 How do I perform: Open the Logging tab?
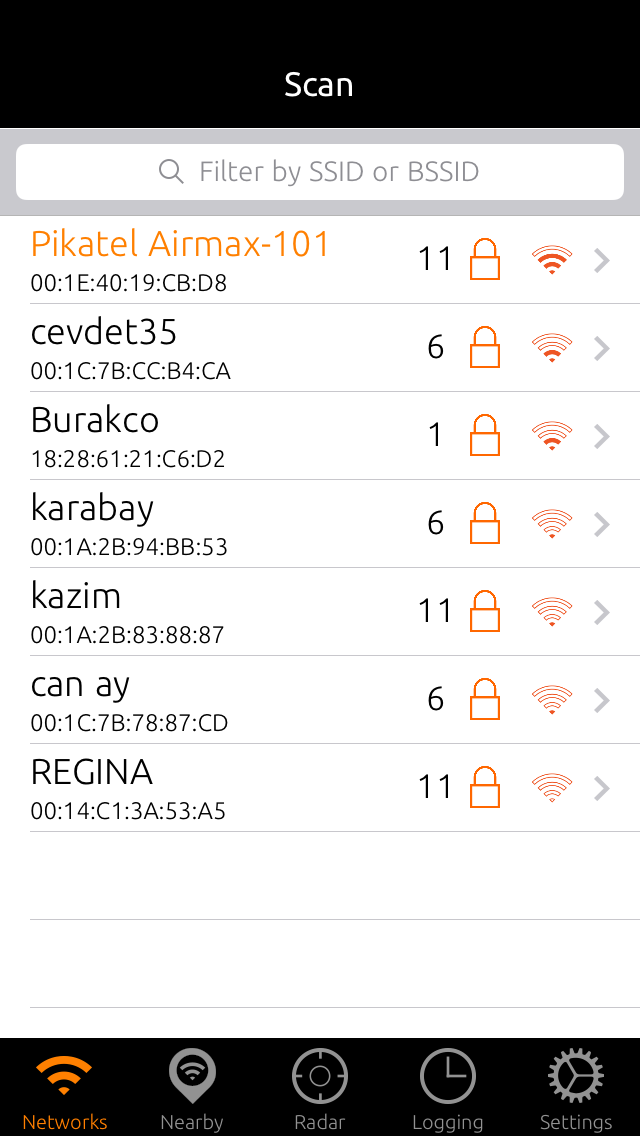pos(448,1089)
